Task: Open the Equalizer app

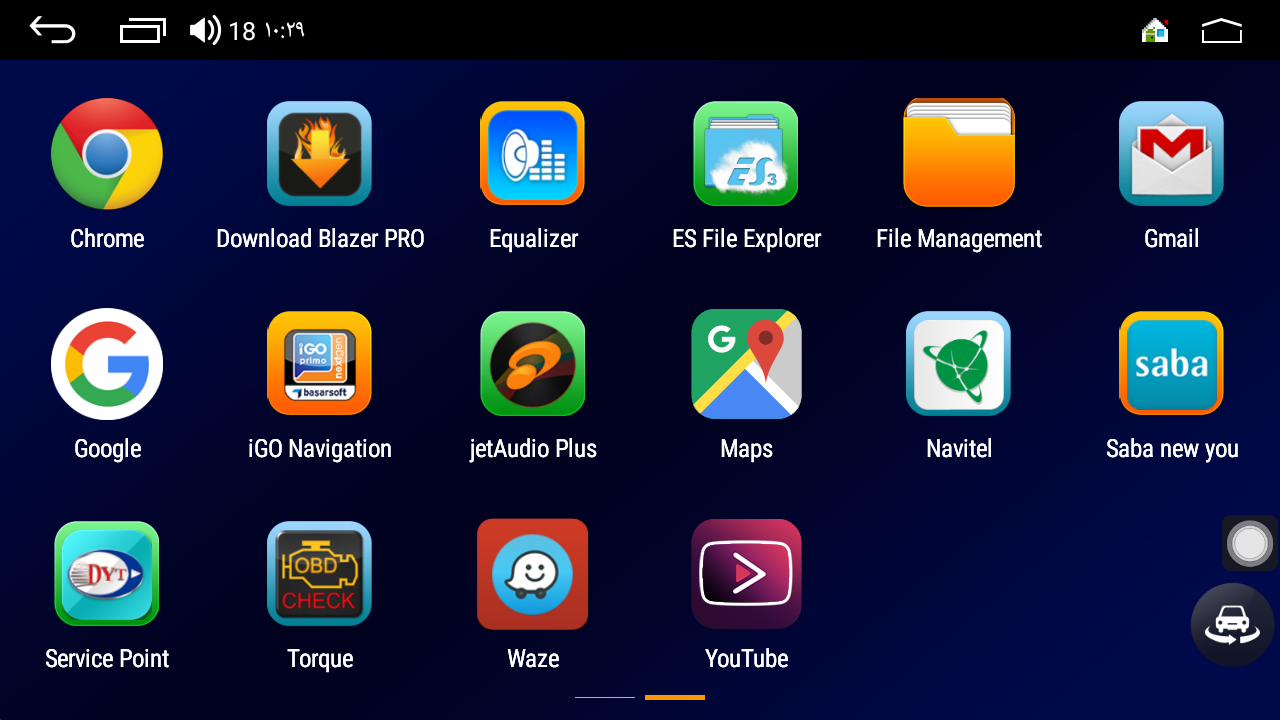Action: click(533, 154)
